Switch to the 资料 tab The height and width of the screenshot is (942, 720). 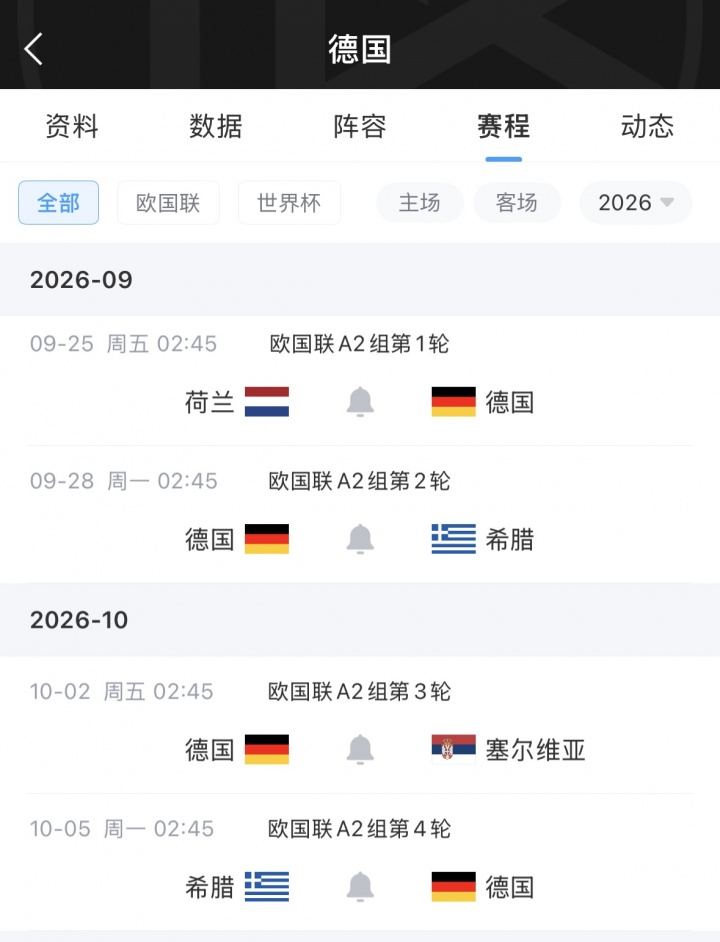click(x=72, y=126)
